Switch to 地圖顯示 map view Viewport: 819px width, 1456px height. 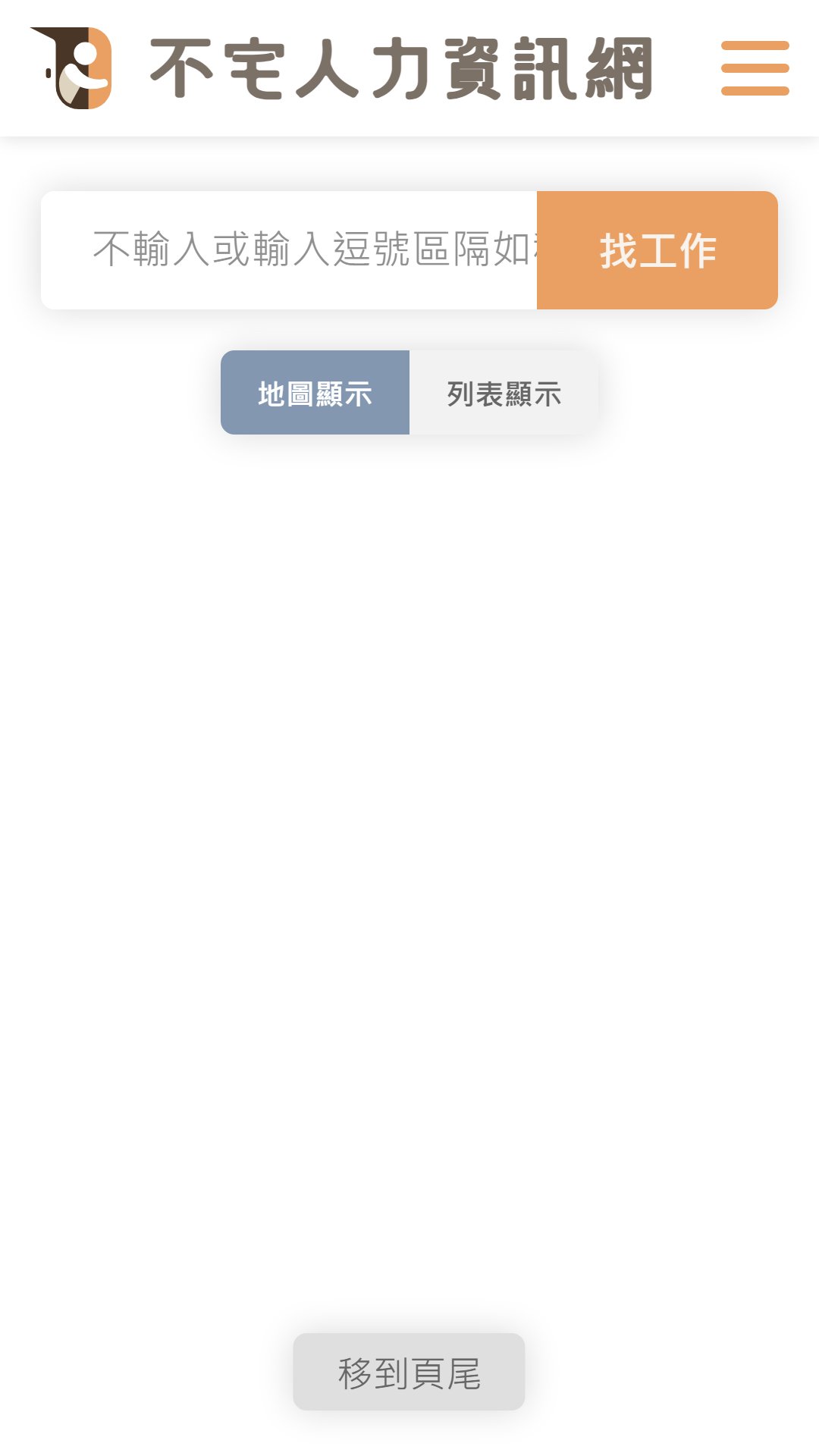[x=315, y=393]
